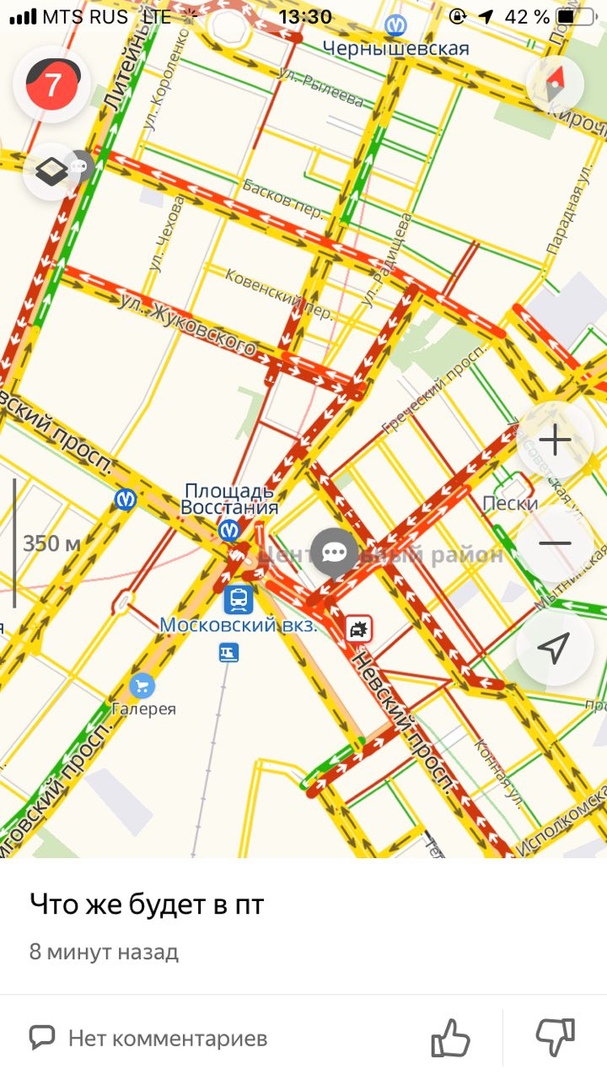Open the road chat bubble marker
607x1080 pixels.
(335, 552)
